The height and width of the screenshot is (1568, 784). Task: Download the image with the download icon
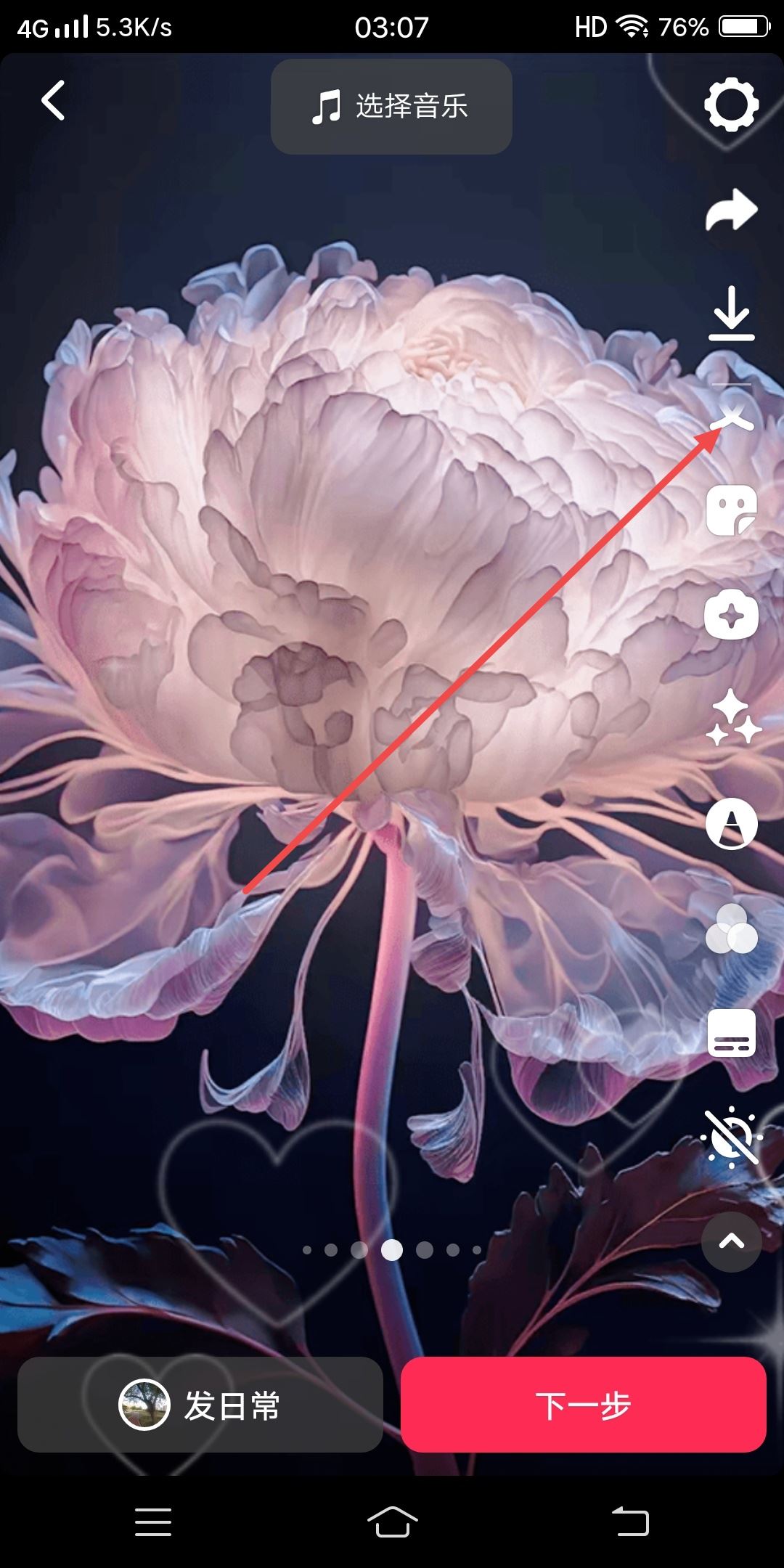coord(731,314)
